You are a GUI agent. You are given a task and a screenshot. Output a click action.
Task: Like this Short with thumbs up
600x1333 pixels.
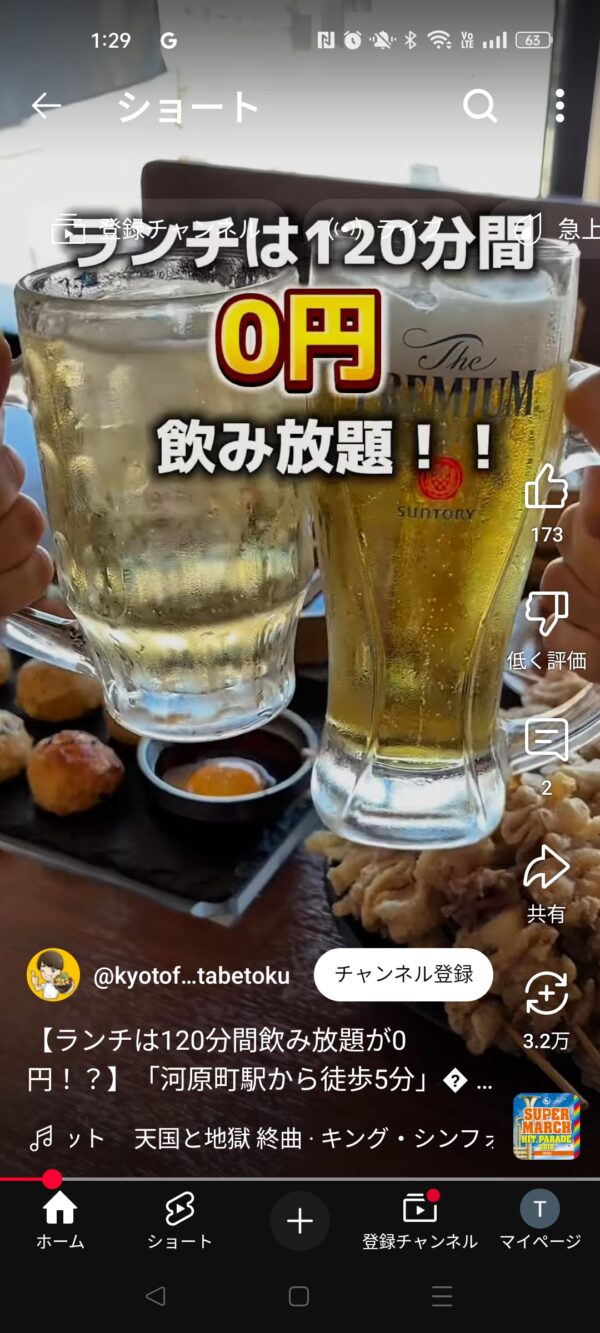[x=546, y=487]
